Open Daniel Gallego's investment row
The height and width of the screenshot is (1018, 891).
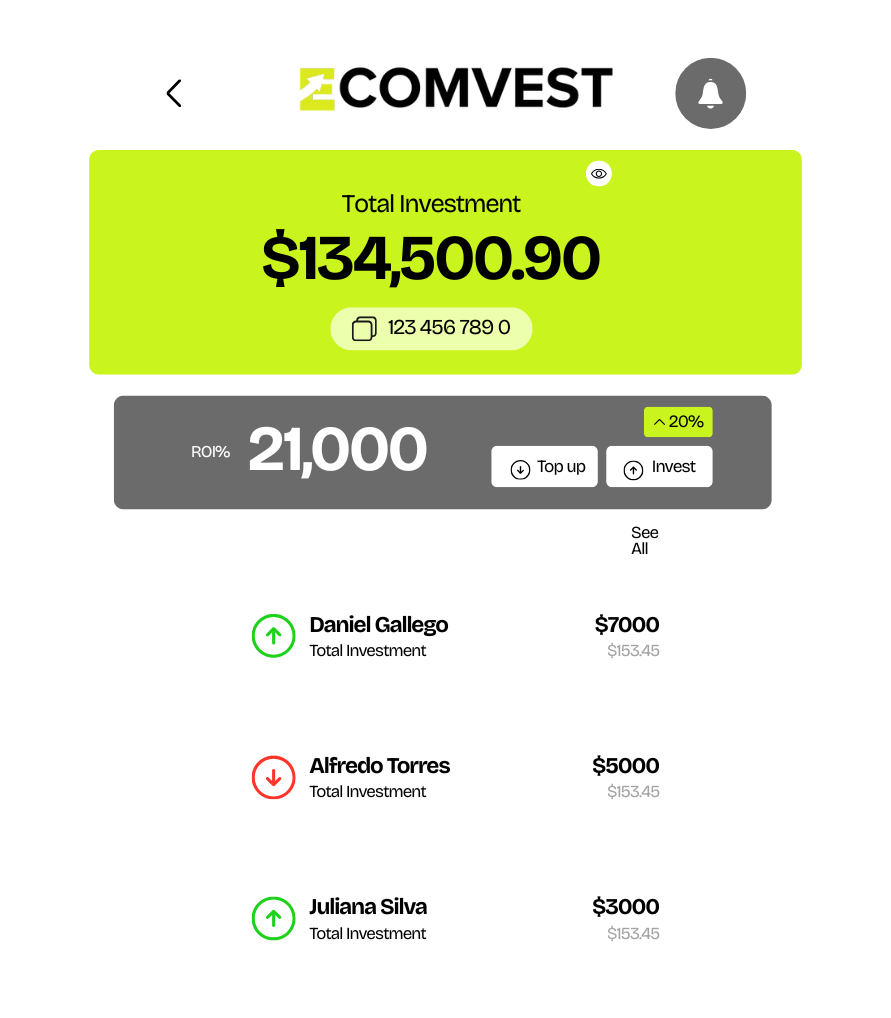click(x=455, y=637)
